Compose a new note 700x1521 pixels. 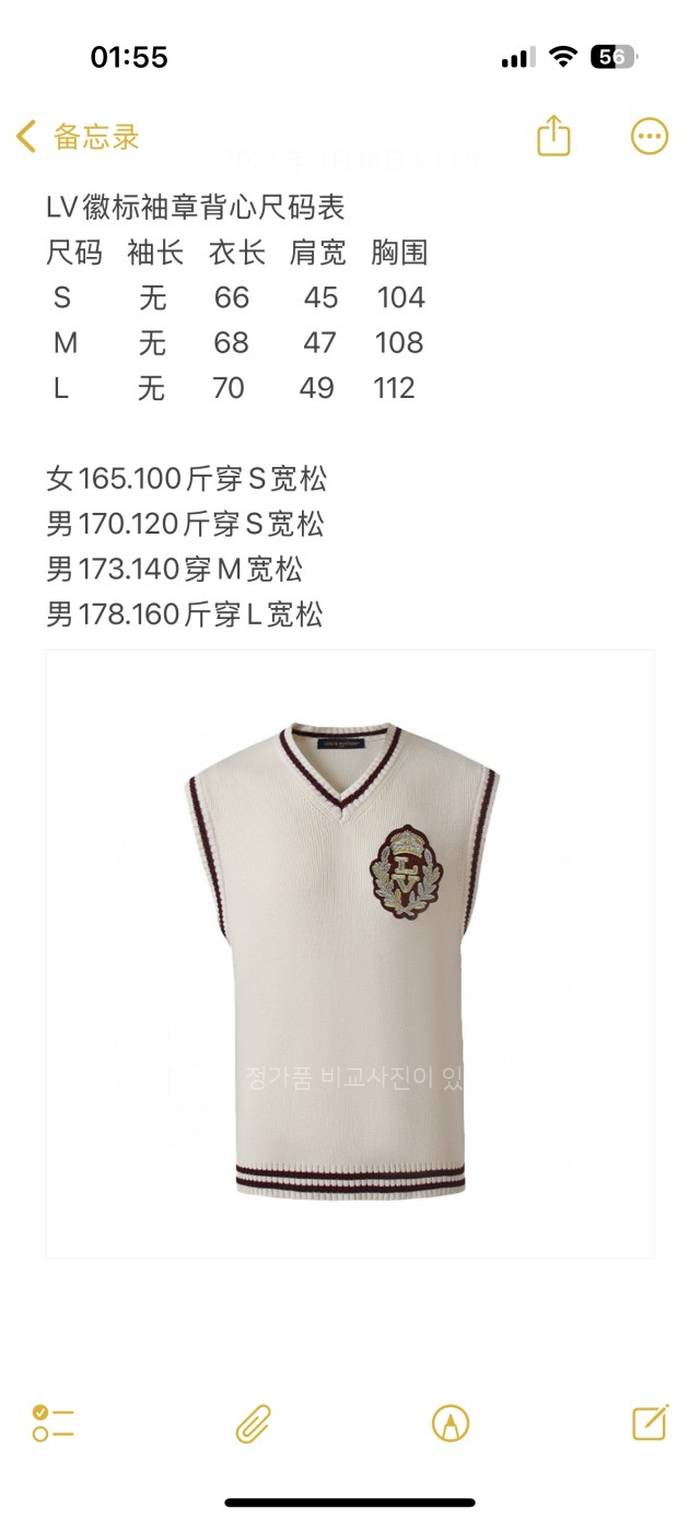pos(650,1421)
